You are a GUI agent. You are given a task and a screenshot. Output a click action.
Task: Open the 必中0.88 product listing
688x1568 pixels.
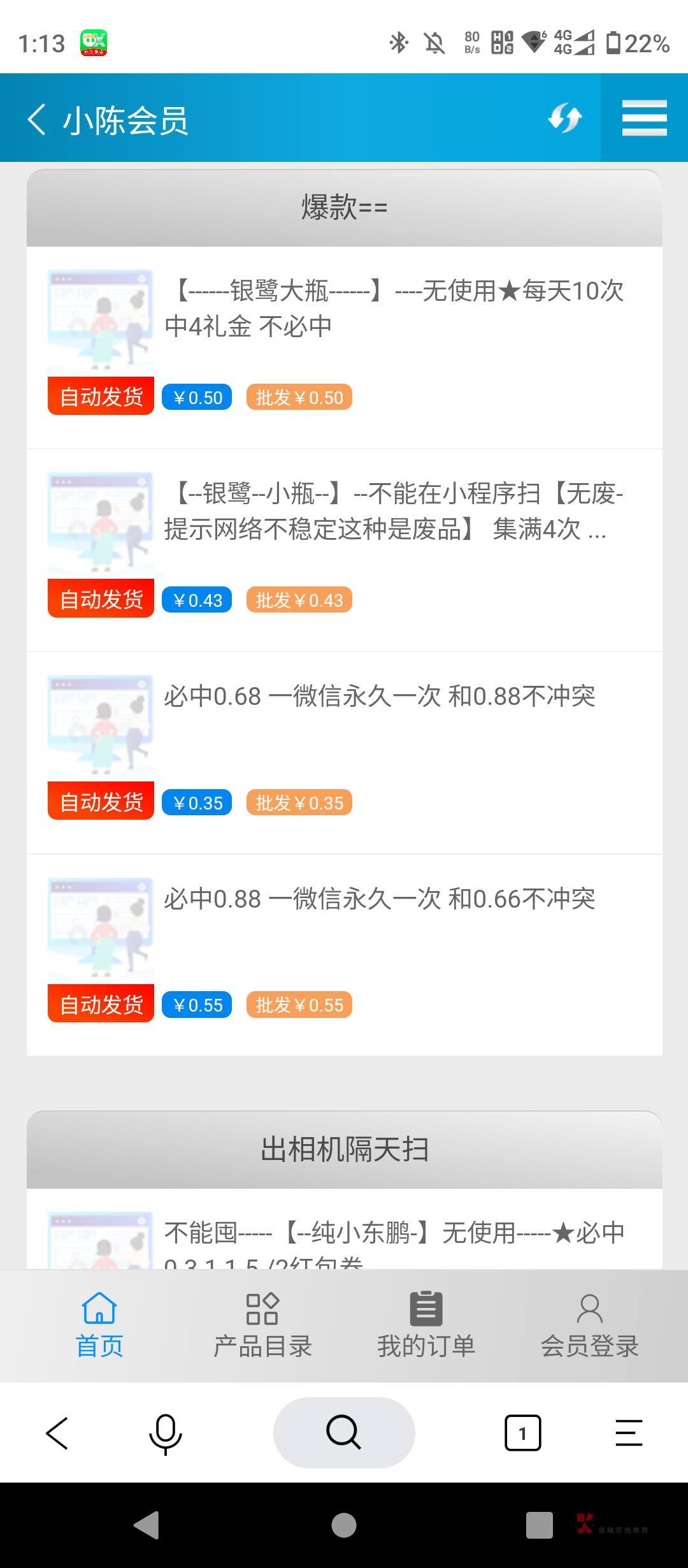coord(344,955)
